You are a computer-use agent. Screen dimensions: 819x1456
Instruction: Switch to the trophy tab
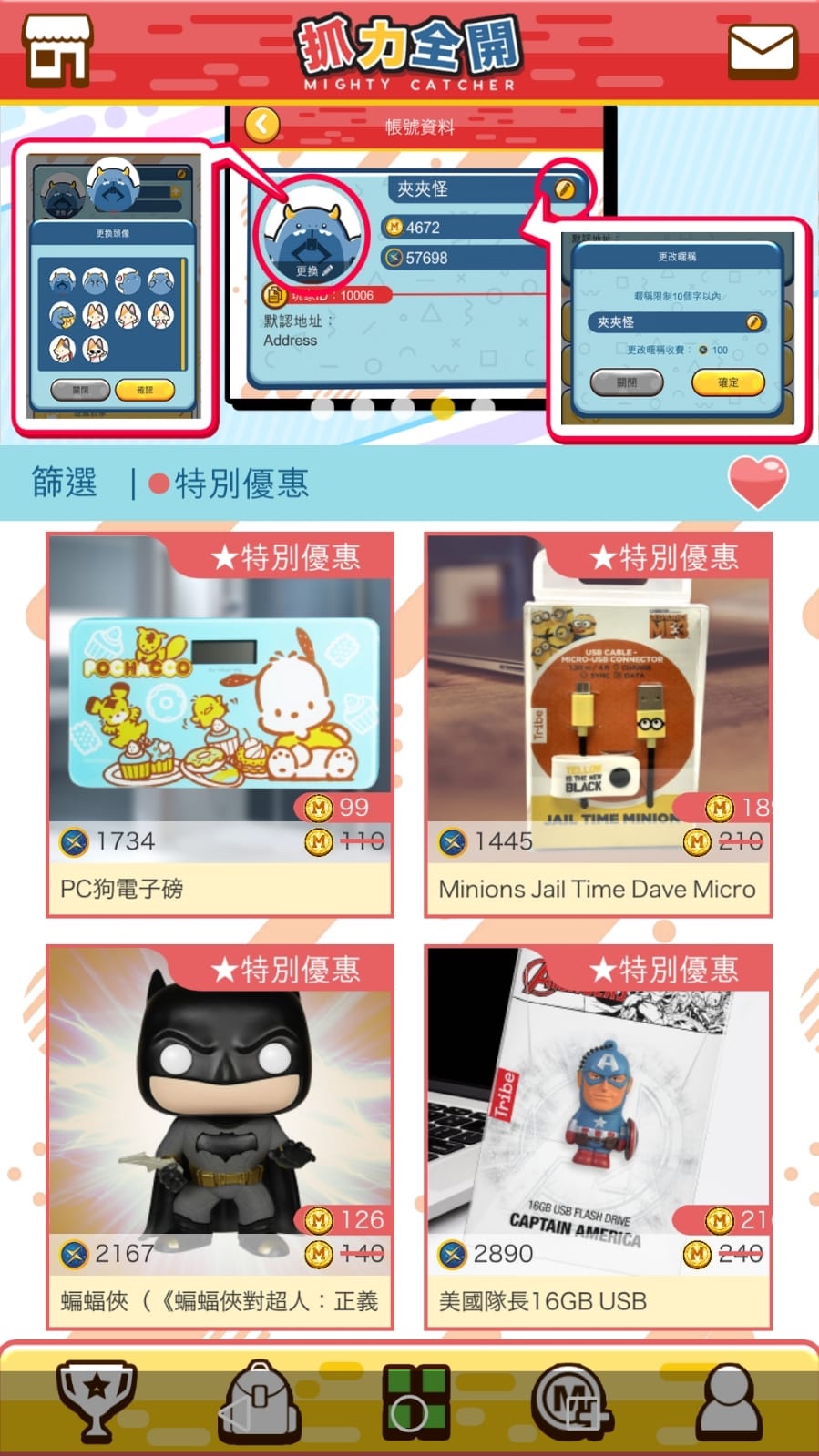(96, 1400)
